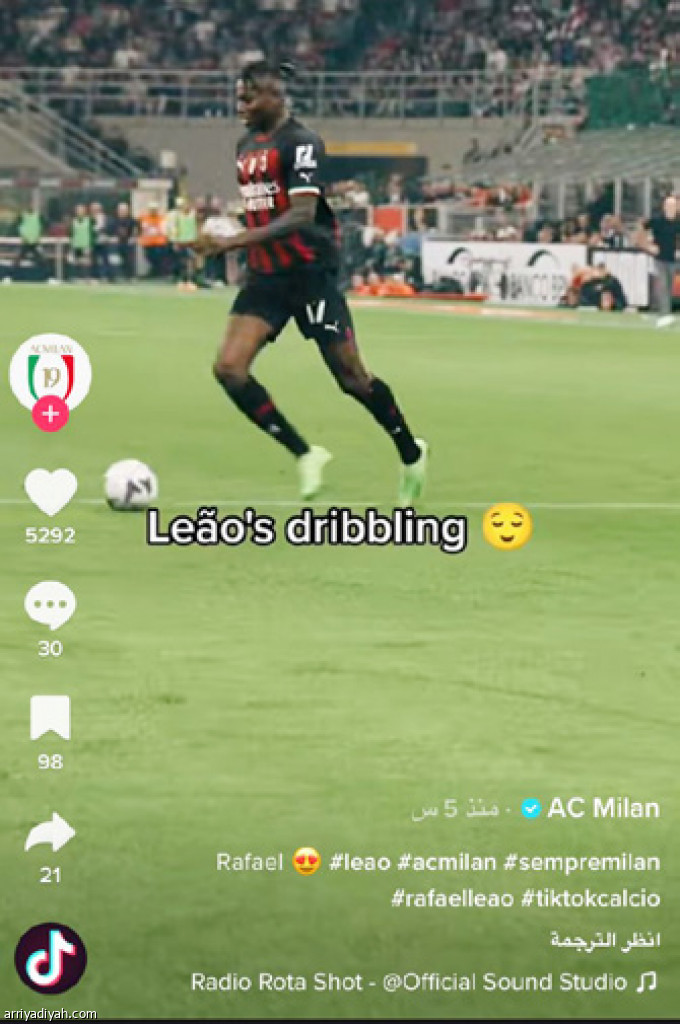Bookmark this video to favorites

[x=50, y=718]
